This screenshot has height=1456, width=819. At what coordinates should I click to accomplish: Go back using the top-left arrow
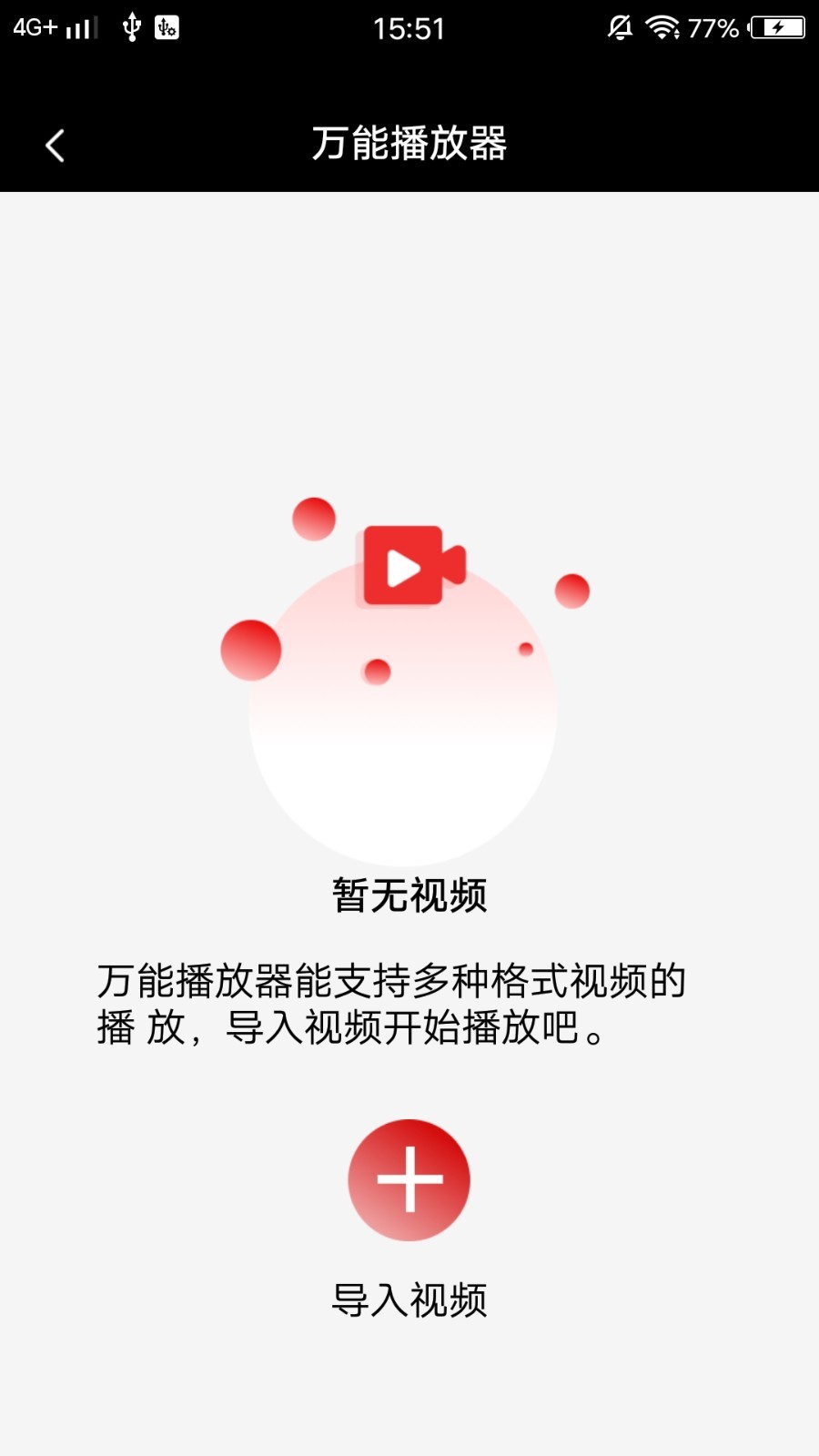(56, 146)
